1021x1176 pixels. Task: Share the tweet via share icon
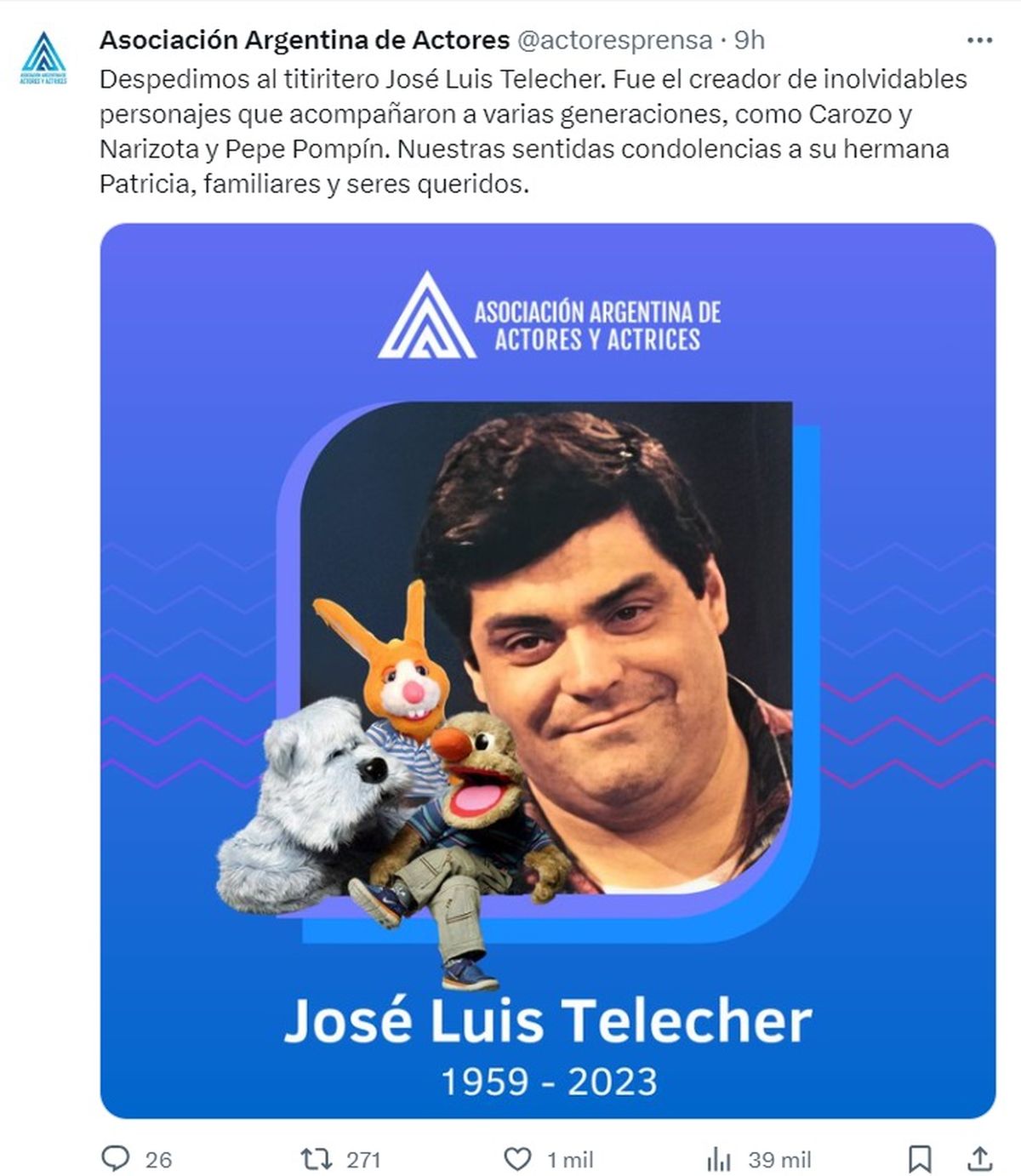pyautogui.click(x=979, y=1158)
